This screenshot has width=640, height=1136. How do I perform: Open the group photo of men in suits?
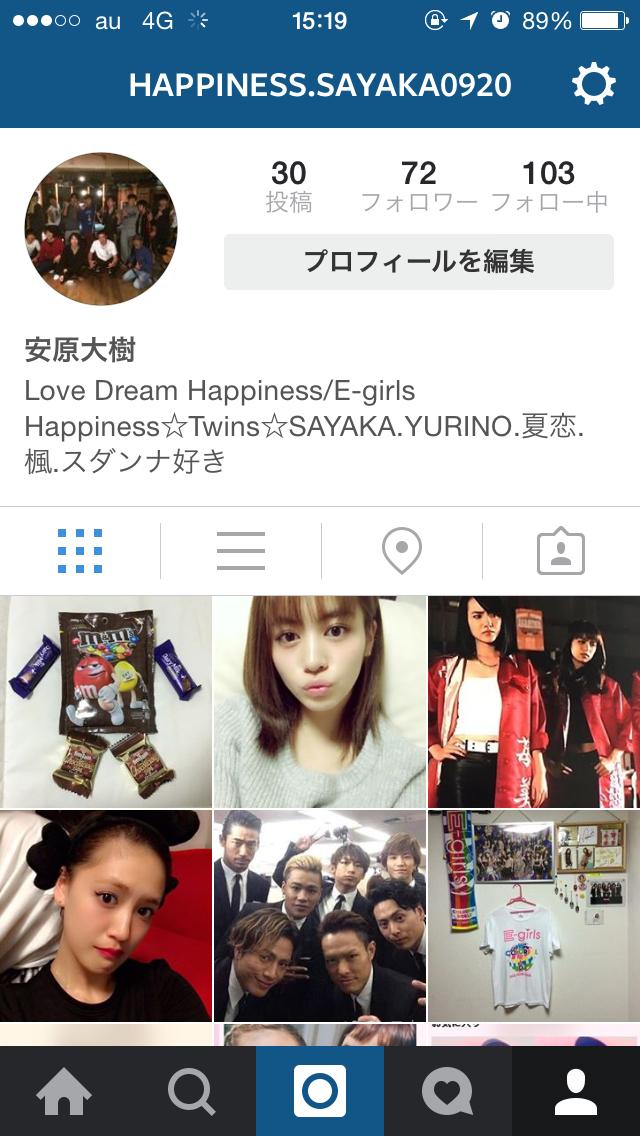coord(320,916)
